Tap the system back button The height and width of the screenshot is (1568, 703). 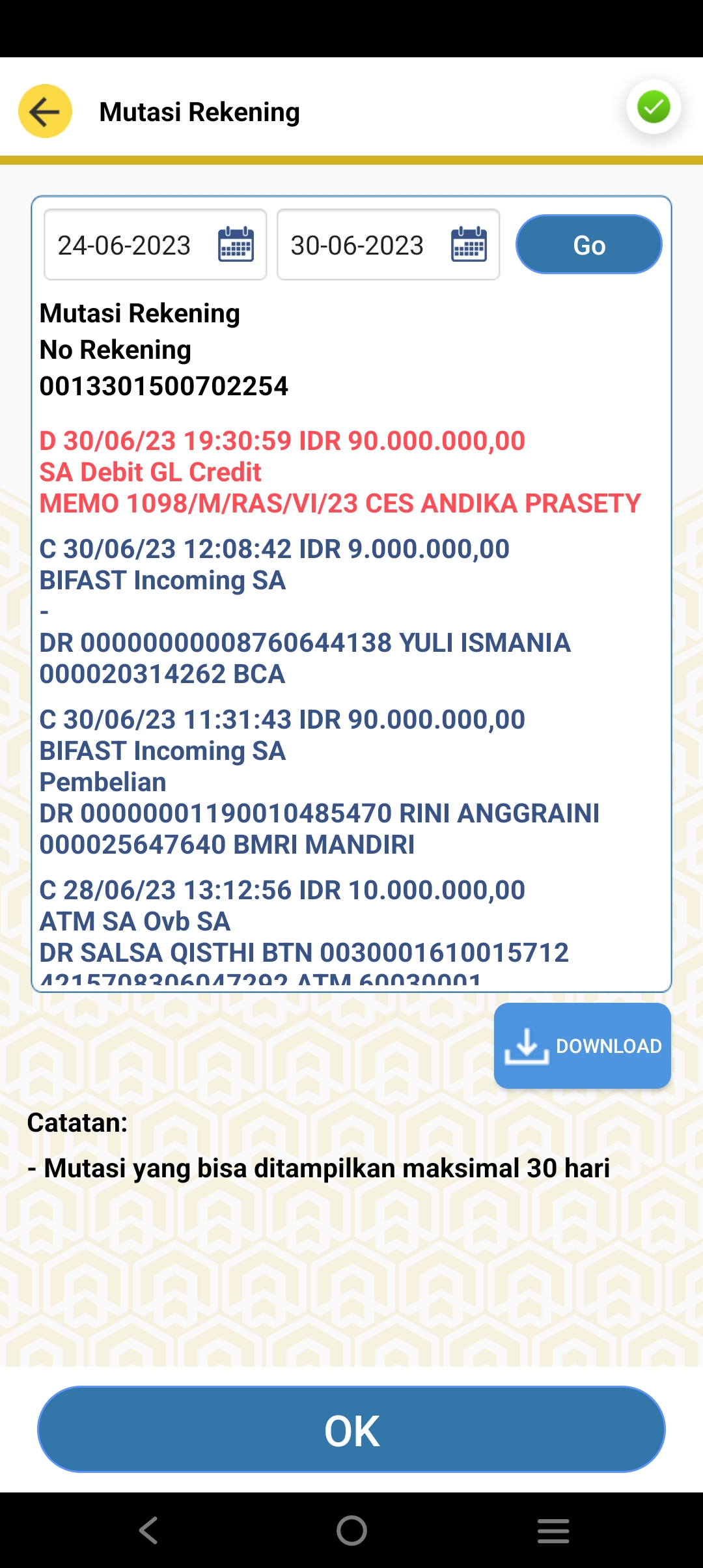pos(149,1530)
